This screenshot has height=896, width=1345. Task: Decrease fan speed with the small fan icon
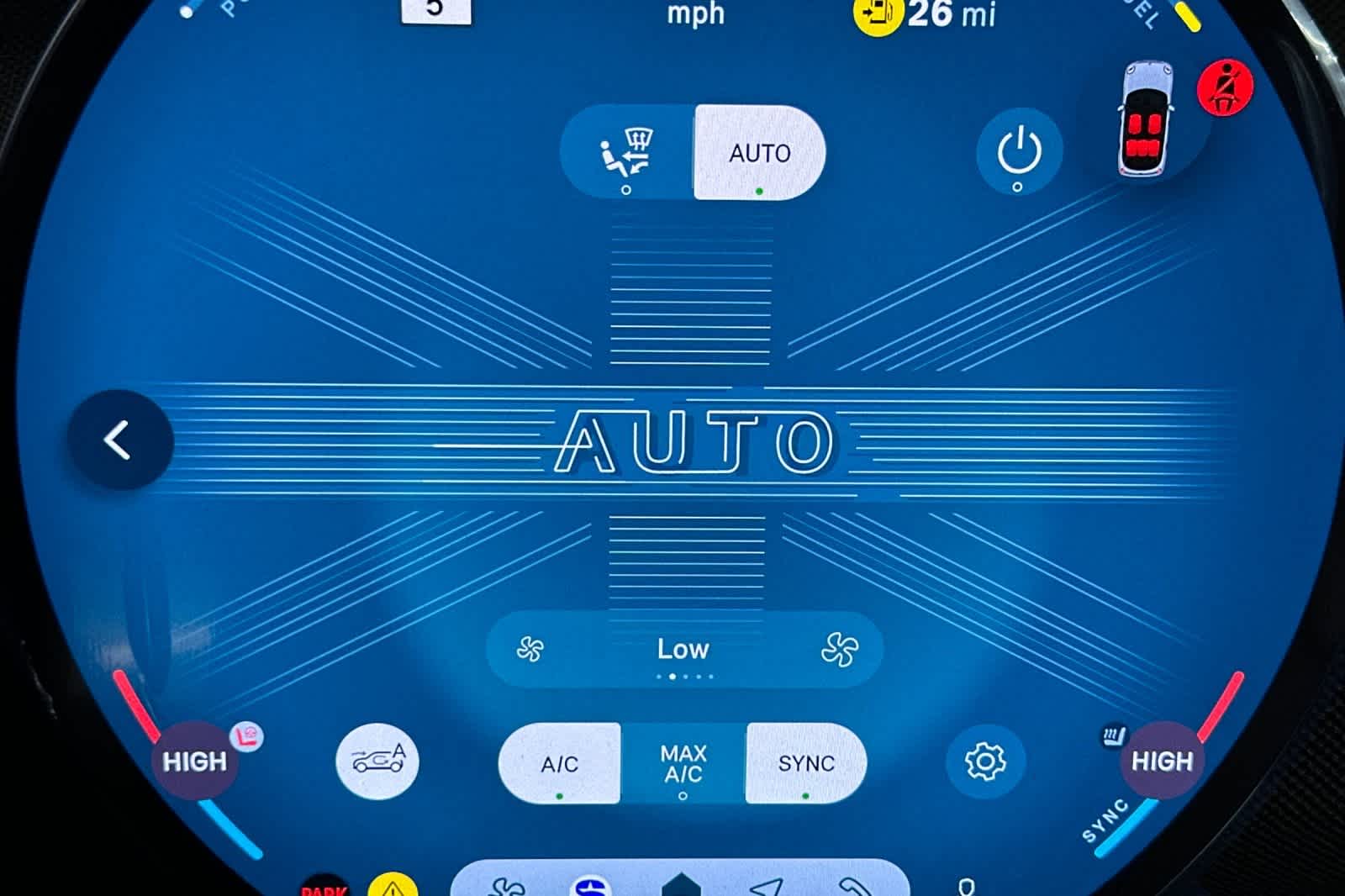pyautogui.click(x=530, y=649)
